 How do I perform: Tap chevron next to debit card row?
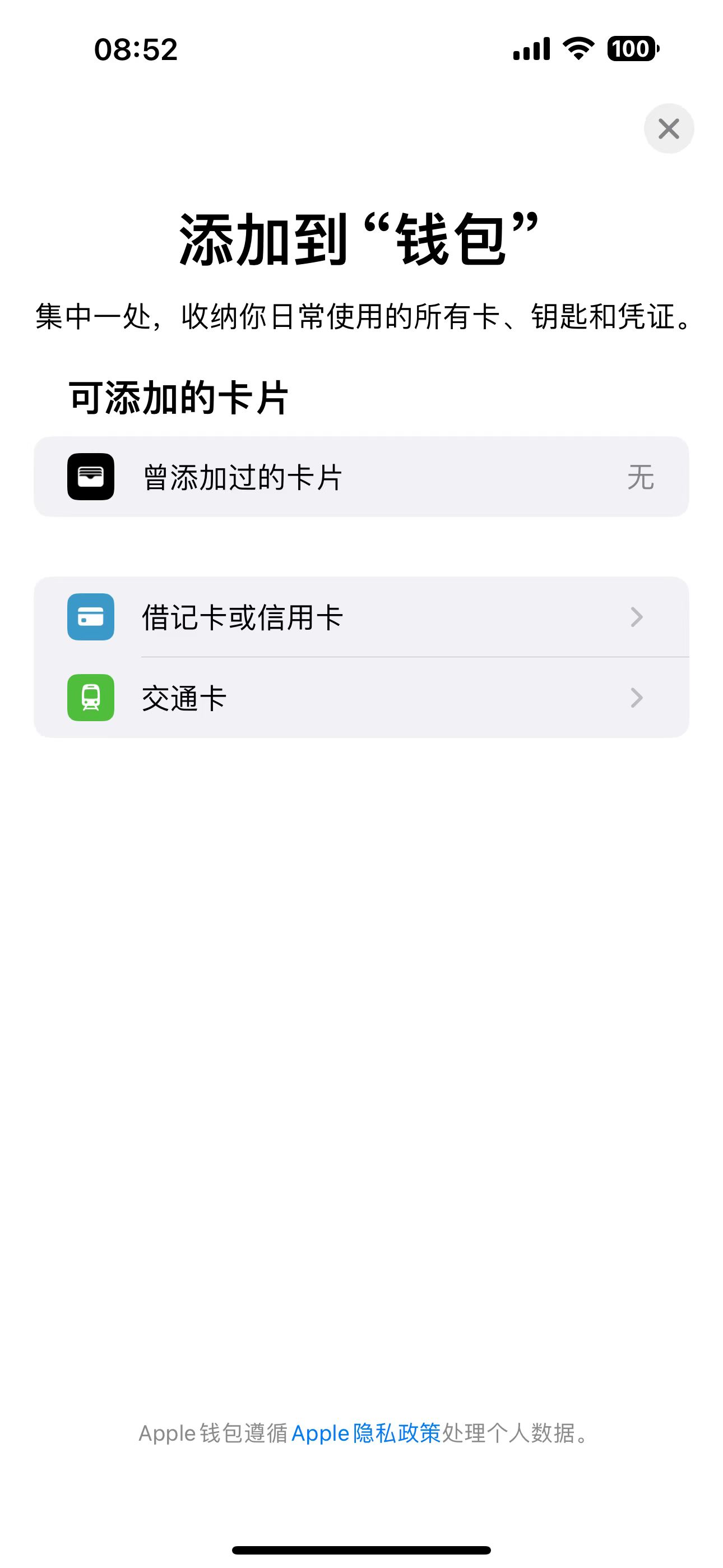[637, 616]
